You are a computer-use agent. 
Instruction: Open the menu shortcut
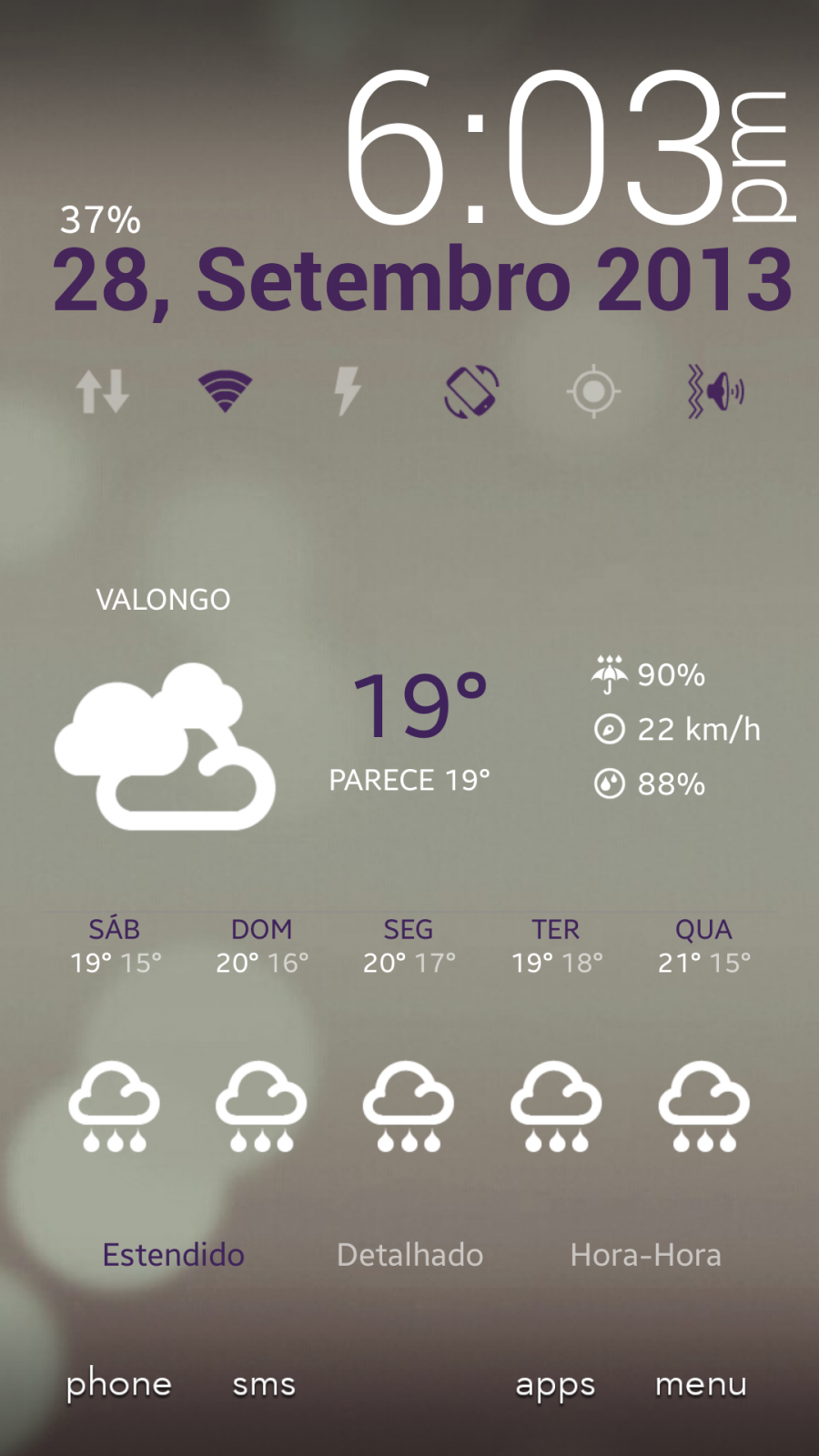tap(701, 1385)
